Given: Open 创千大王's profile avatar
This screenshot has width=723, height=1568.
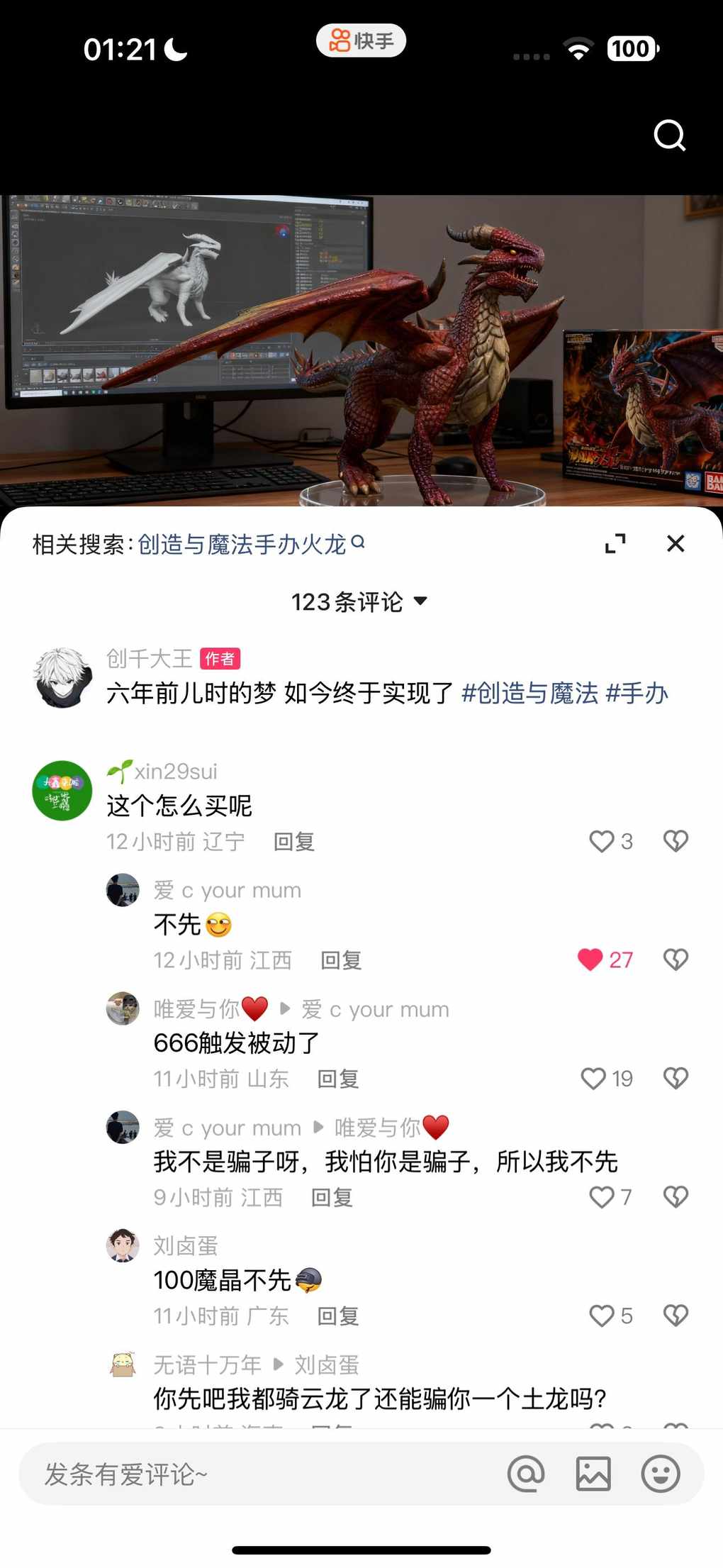Looking at the screenshot, I should pyautogui.click(x=62, y=677).
